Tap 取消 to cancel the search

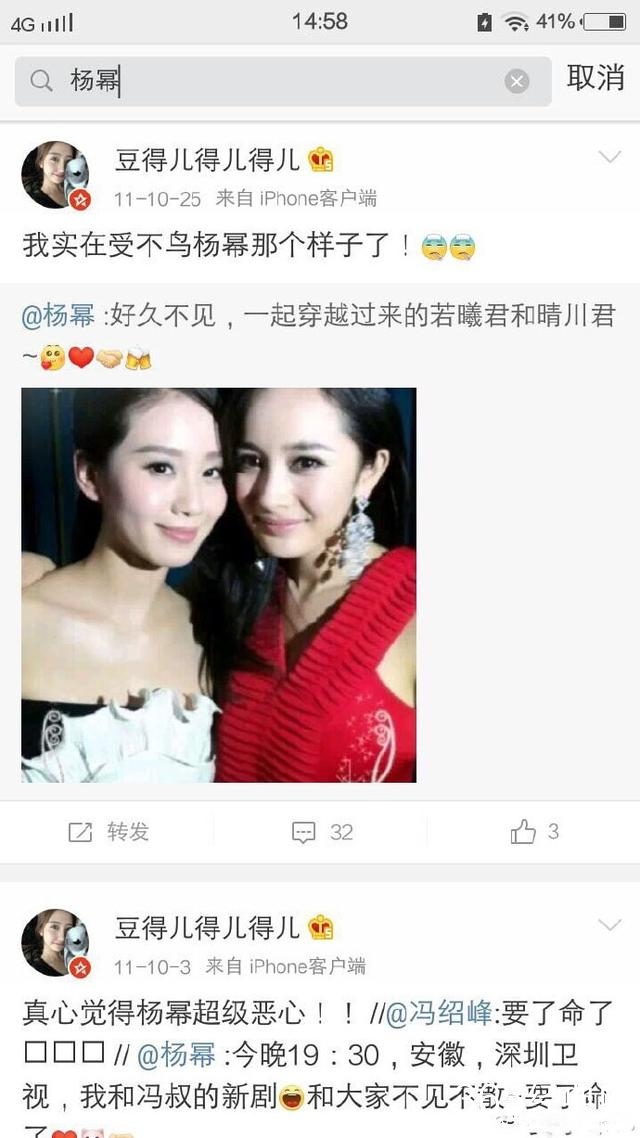tap(595, 78)
